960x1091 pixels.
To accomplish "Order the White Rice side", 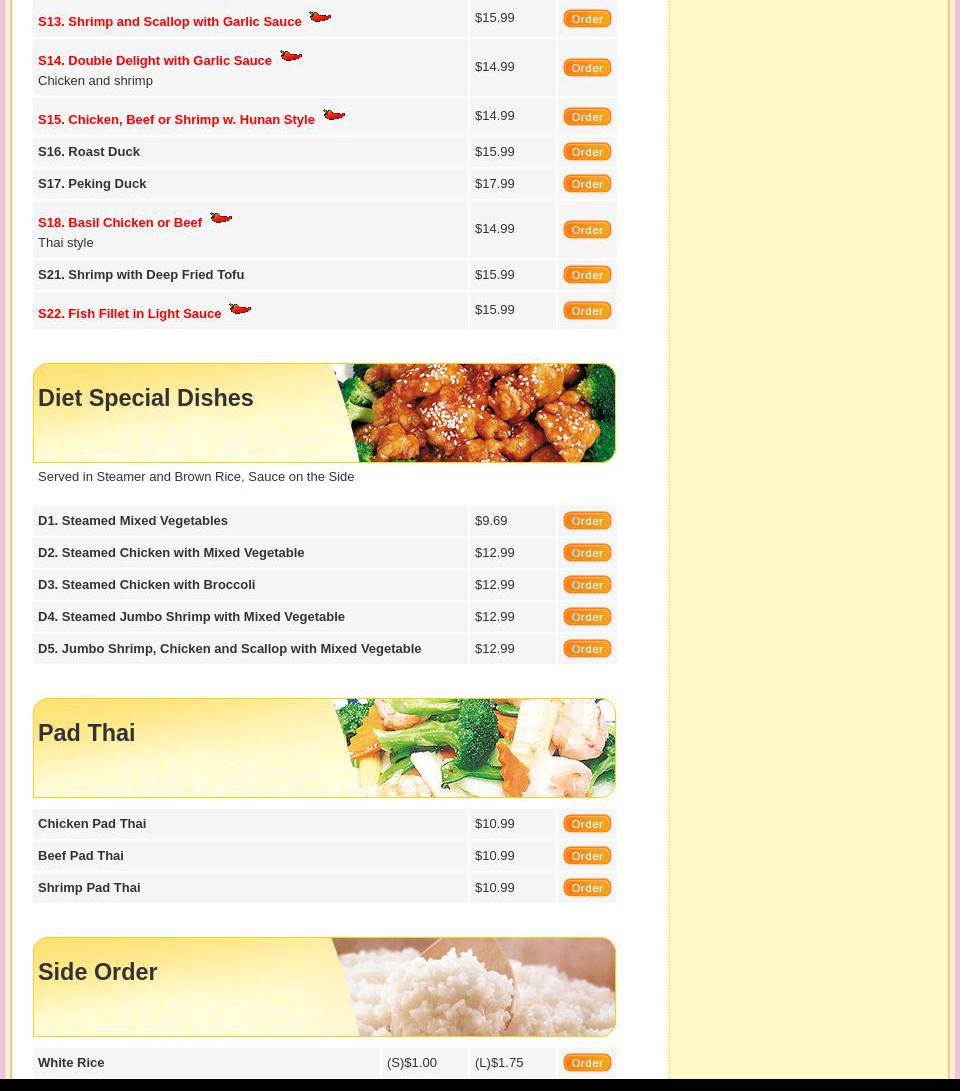I will click(587, 1063).
